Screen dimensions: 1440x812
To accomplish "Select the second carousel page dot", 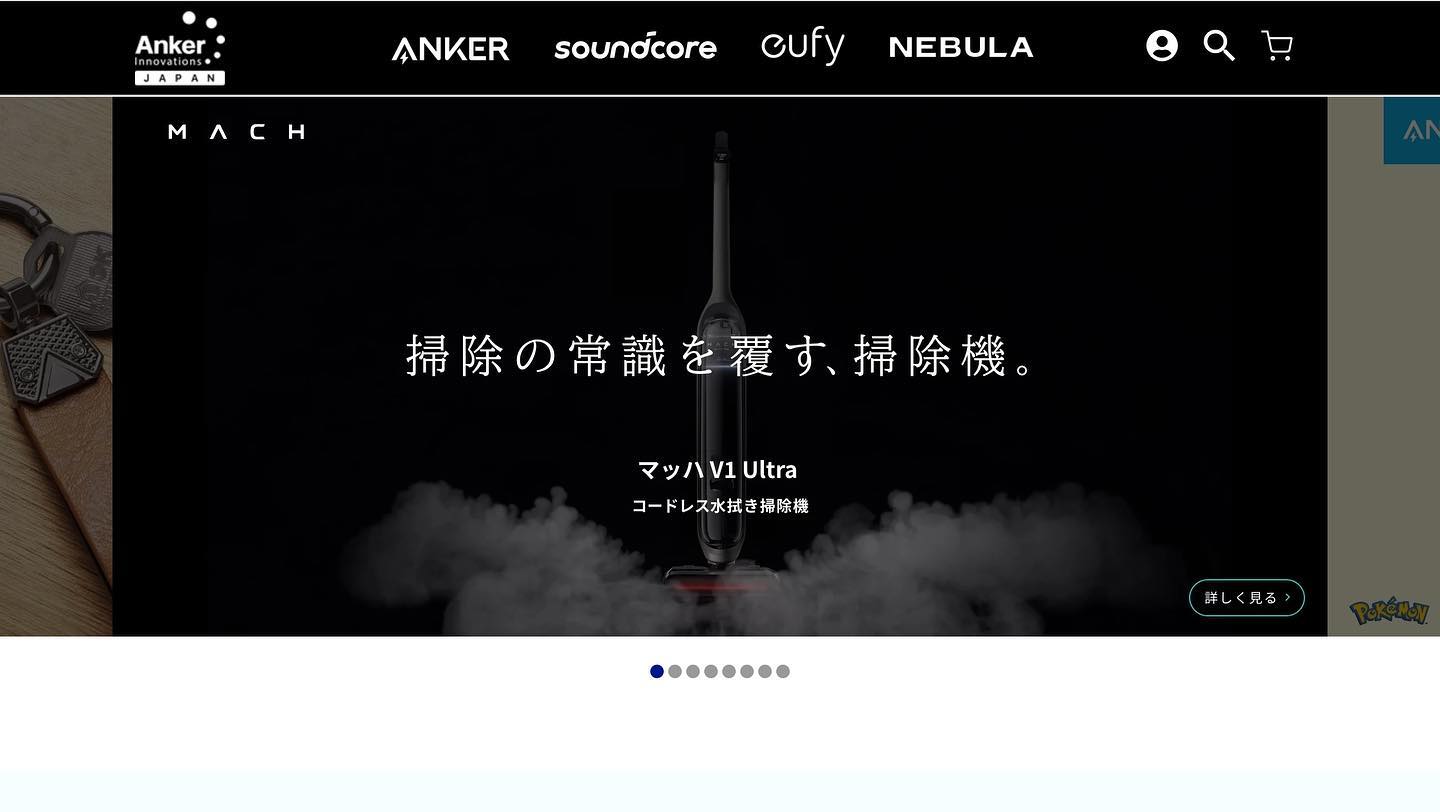I will (x=675, y=671).
